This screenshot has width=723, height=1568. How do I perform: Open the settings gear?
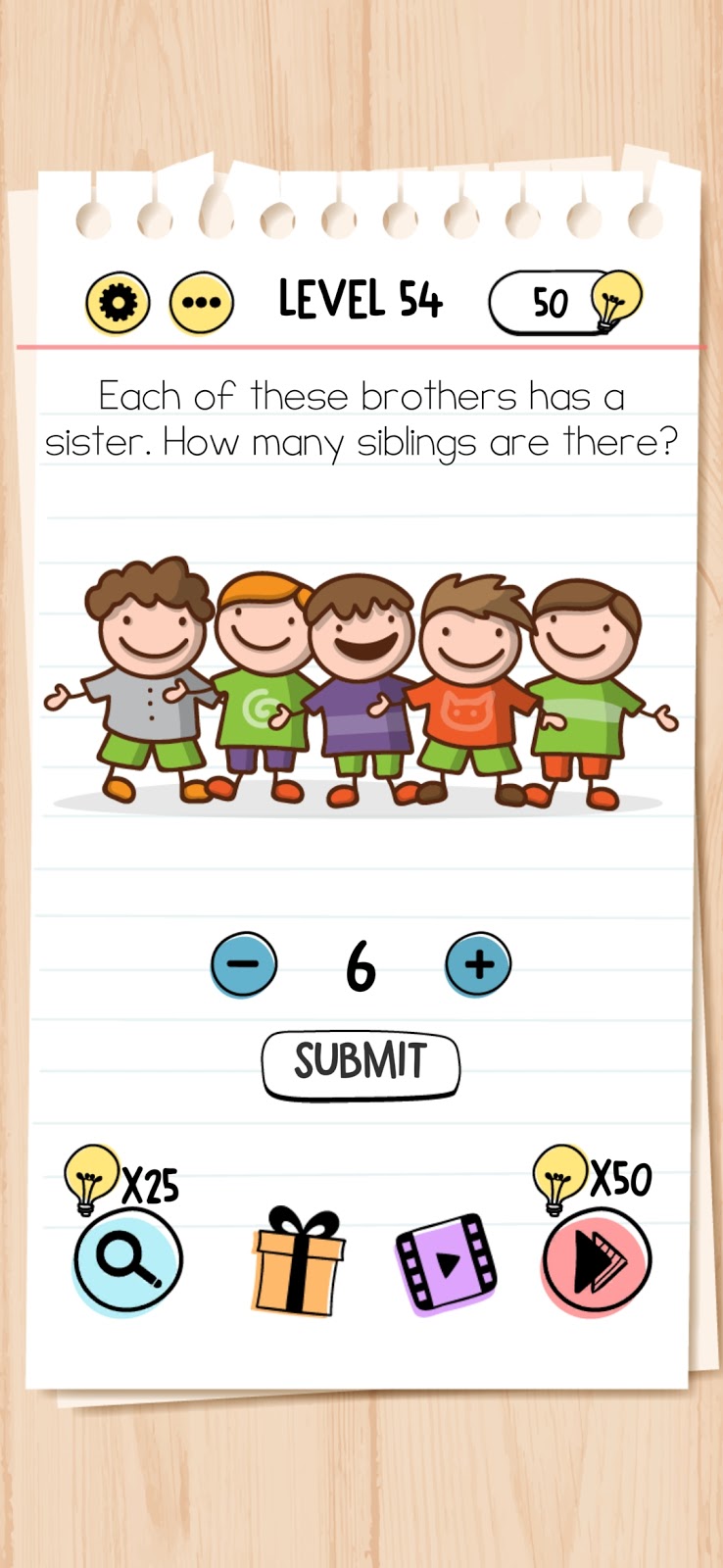click(119, 303)
